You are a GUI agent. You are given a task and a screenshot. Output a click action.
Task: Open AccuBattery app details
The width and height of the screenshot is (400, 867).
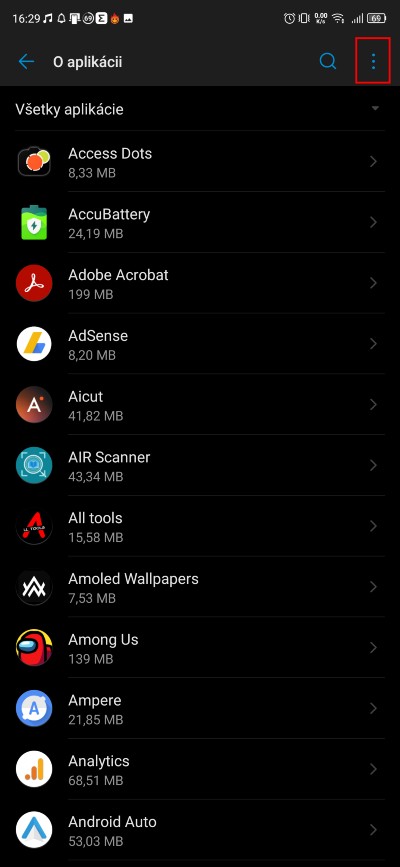coord(200,222)
